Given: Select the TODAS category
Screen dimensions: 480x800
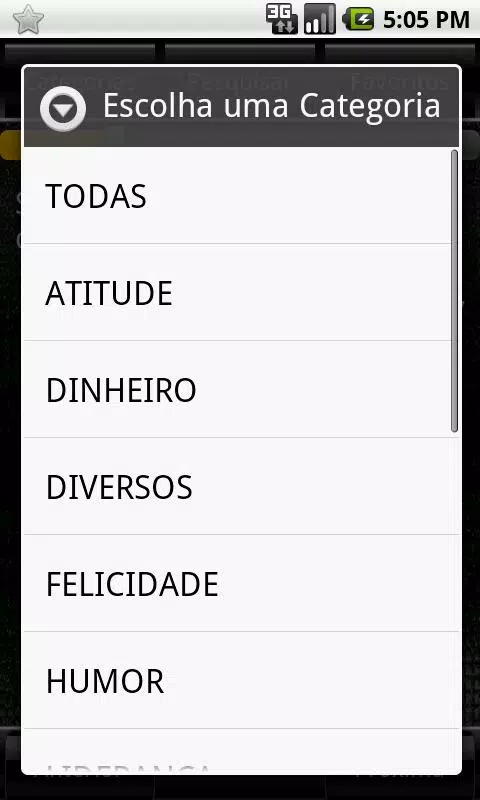Looking at the screenshot, I should pyautogui.click(x=241, y=195).
